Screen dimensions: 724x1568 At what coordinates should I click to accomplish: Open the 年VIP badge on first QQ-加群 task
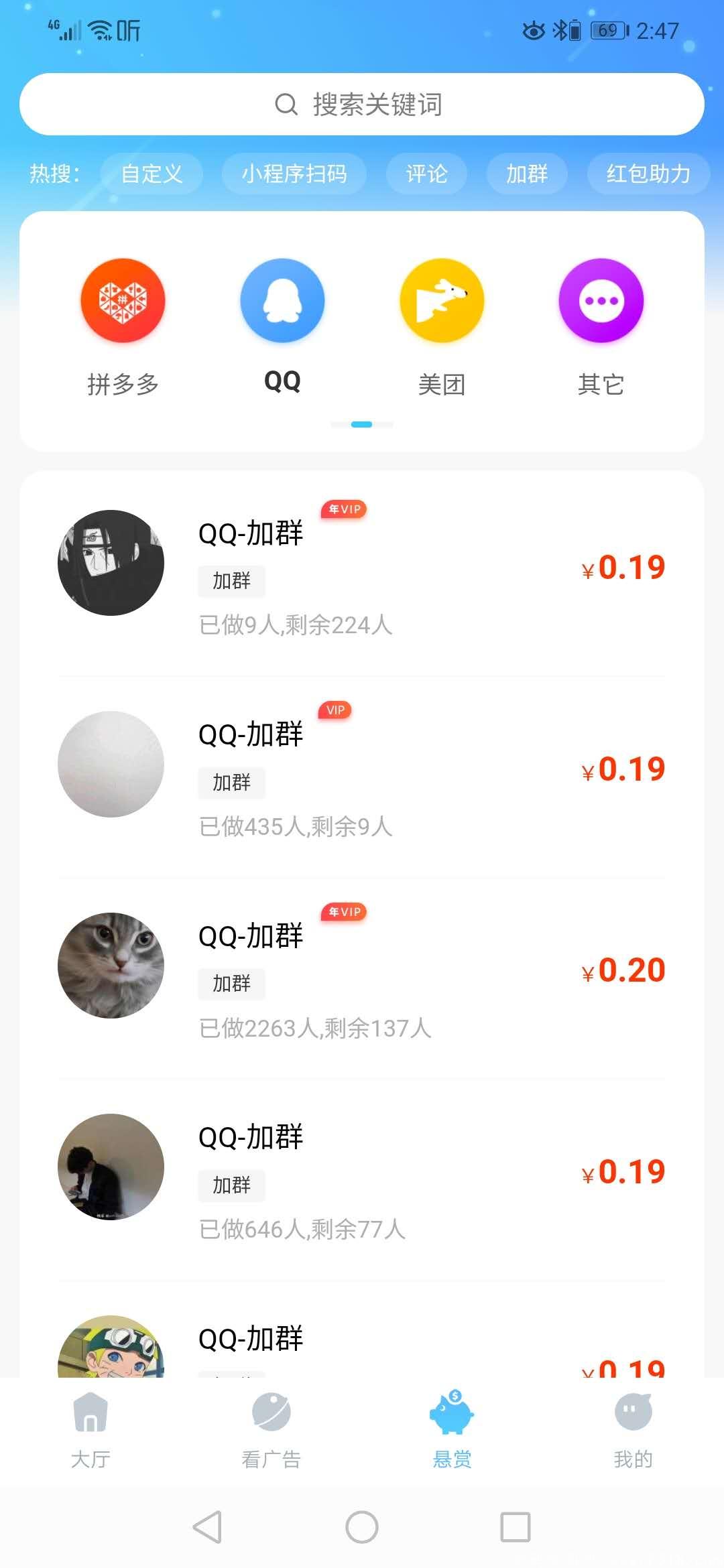coord(343,509)
